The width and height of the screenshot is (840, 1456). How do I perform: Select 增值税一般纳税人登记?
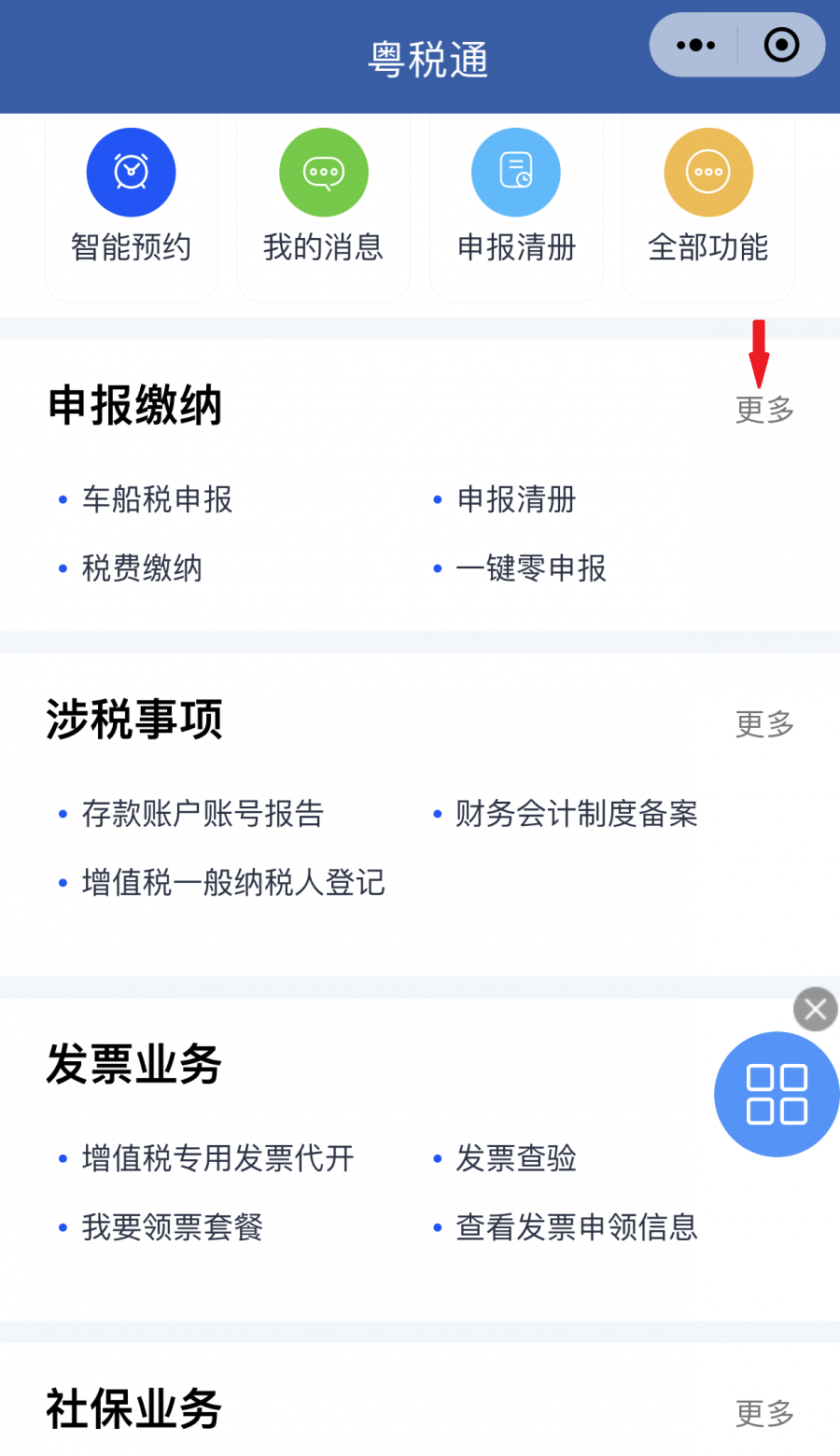point(233,883)
